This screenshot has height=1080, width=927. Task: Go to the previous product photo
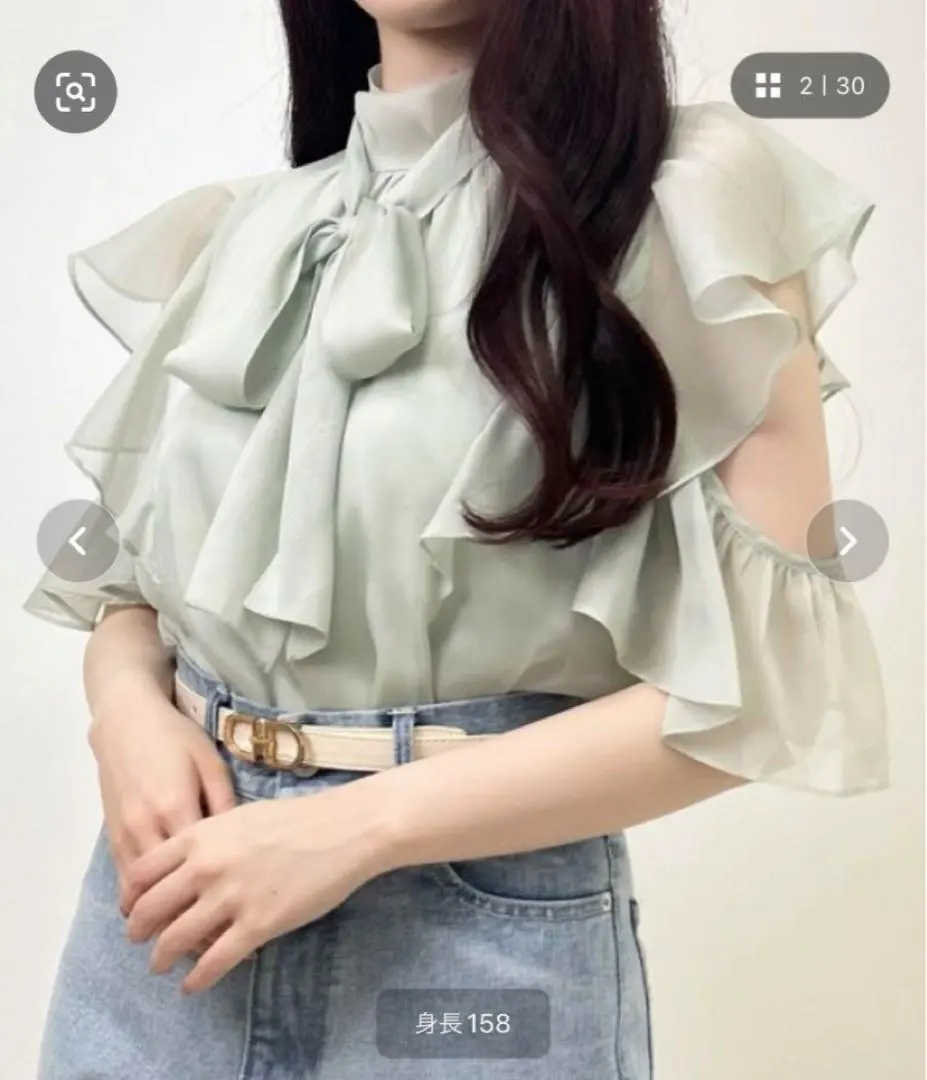[x=78, y=541]
